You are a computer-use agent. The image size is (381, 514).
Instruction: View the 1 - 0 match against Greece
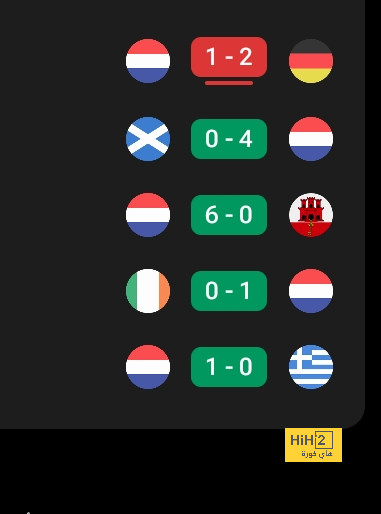point(229,367)
